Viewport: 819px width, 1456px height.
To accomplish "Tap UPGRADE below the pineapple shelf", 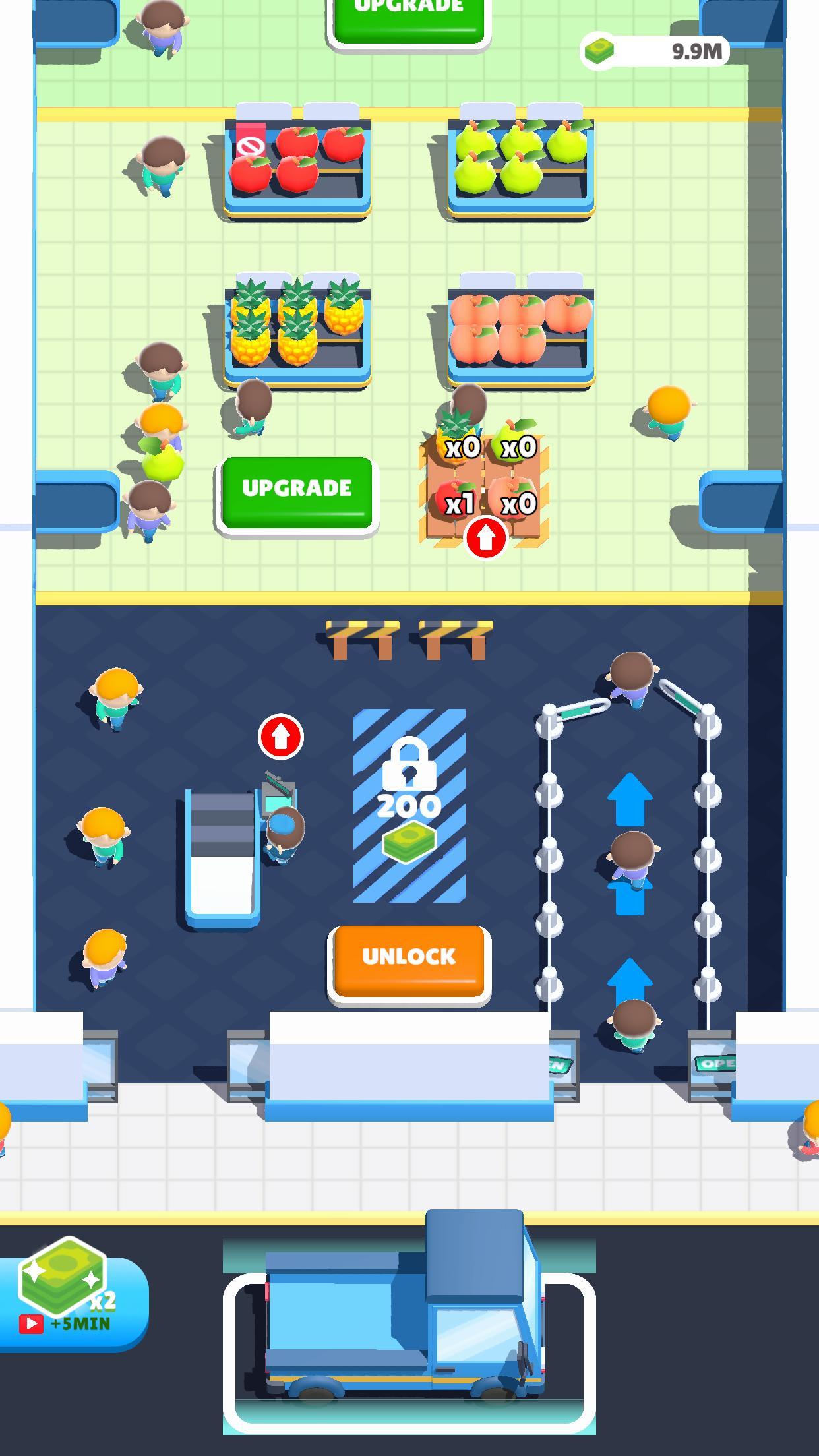I will tap(297, 490).
